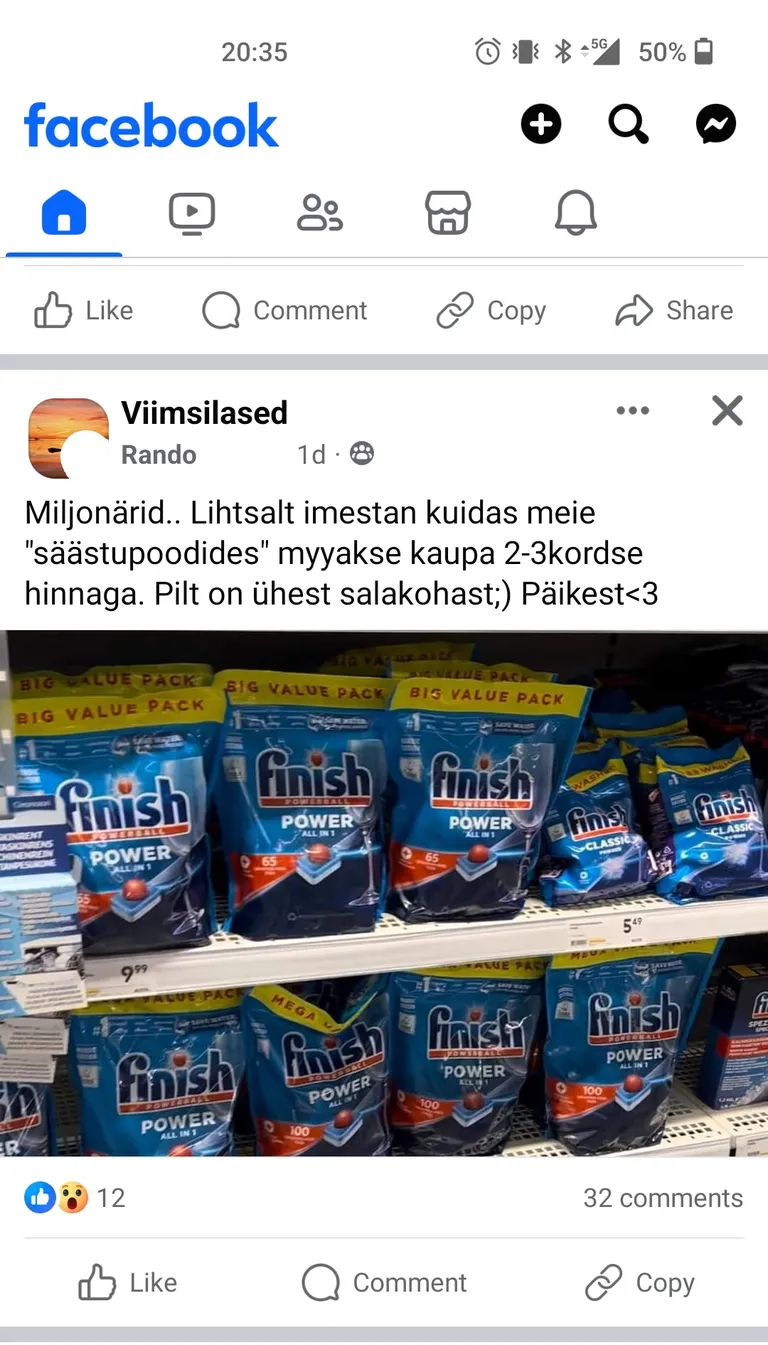
Task: Open Facebook search
Action: tap(628, 125)
